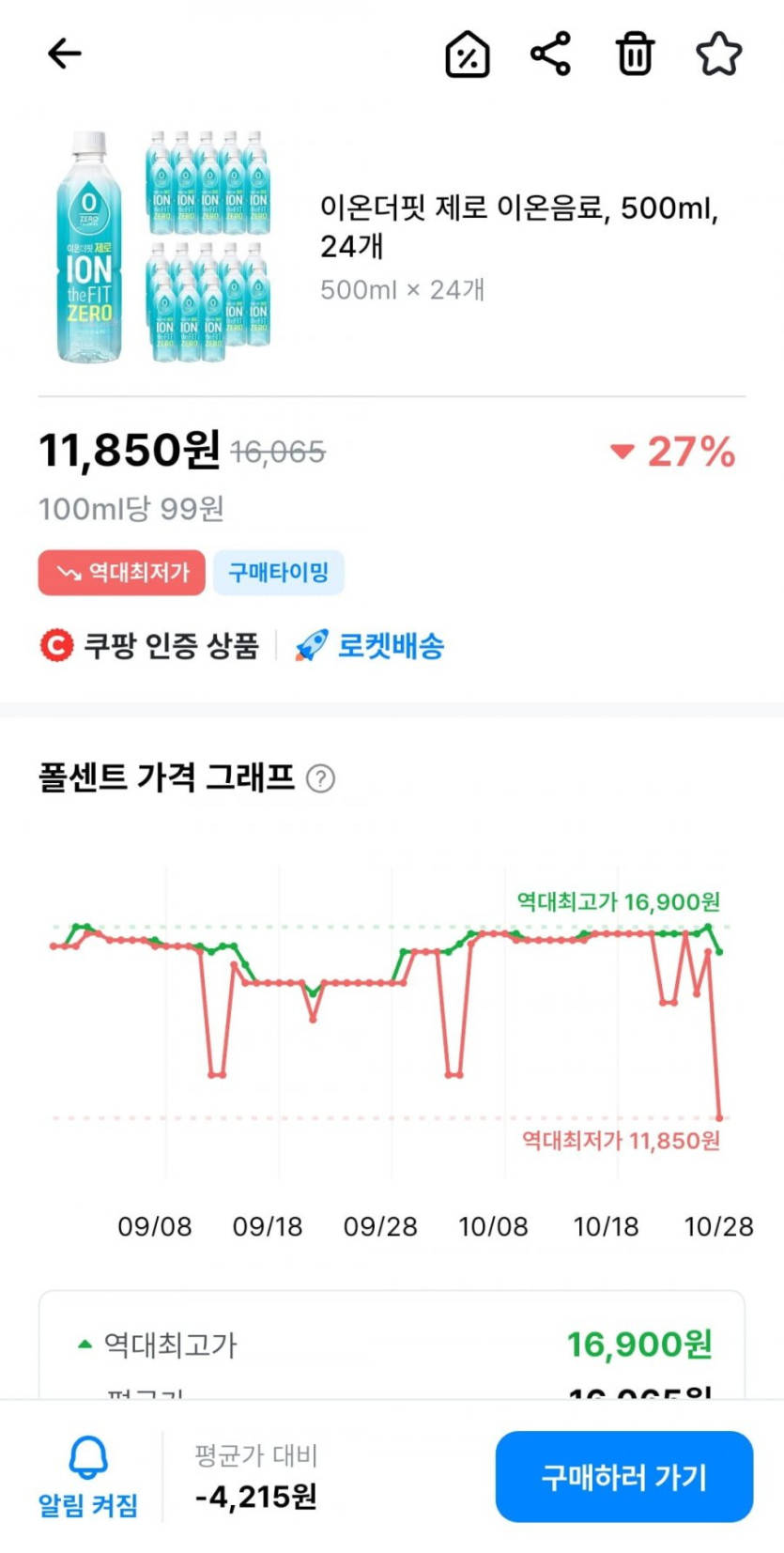Screen dimensions: 784x1553
Task: Tap 구매하러 가기 button
Action: tap(623, 1476)
